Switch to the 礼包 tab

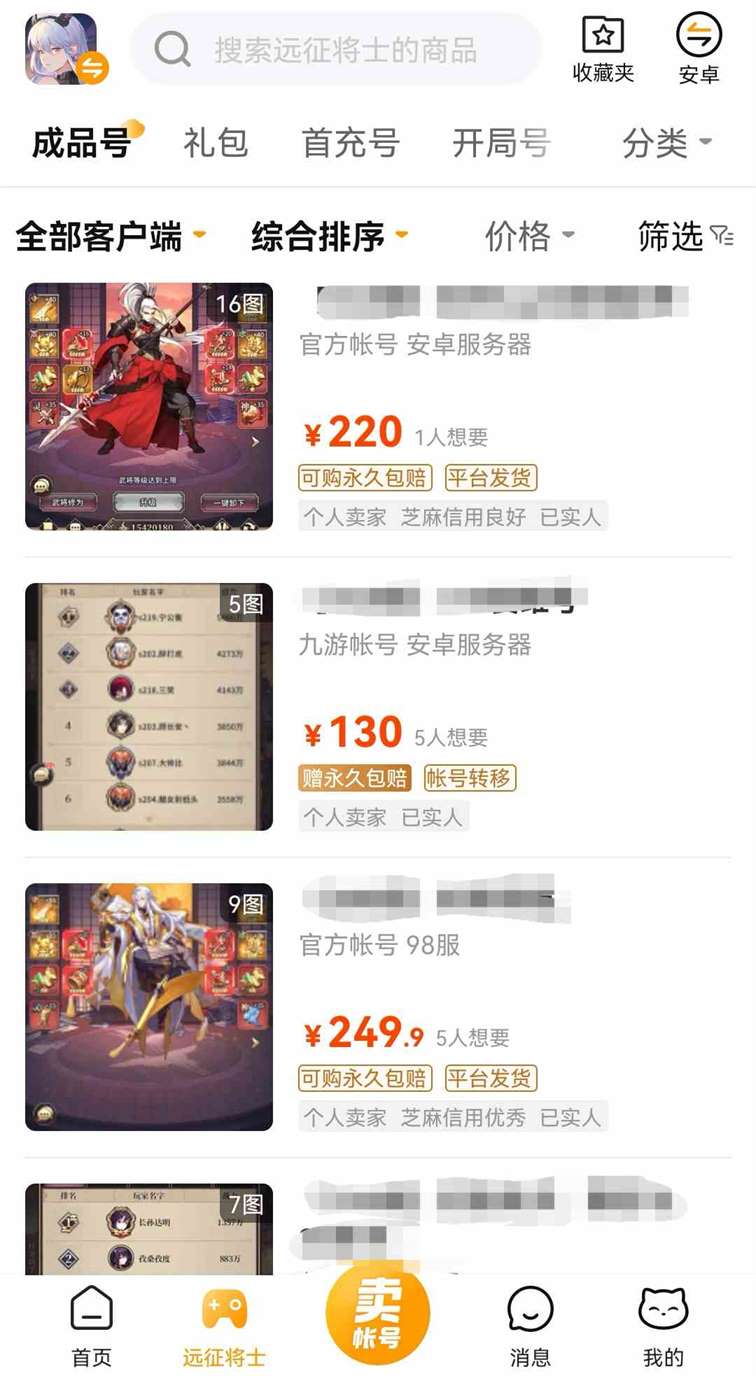click(215, 143)
